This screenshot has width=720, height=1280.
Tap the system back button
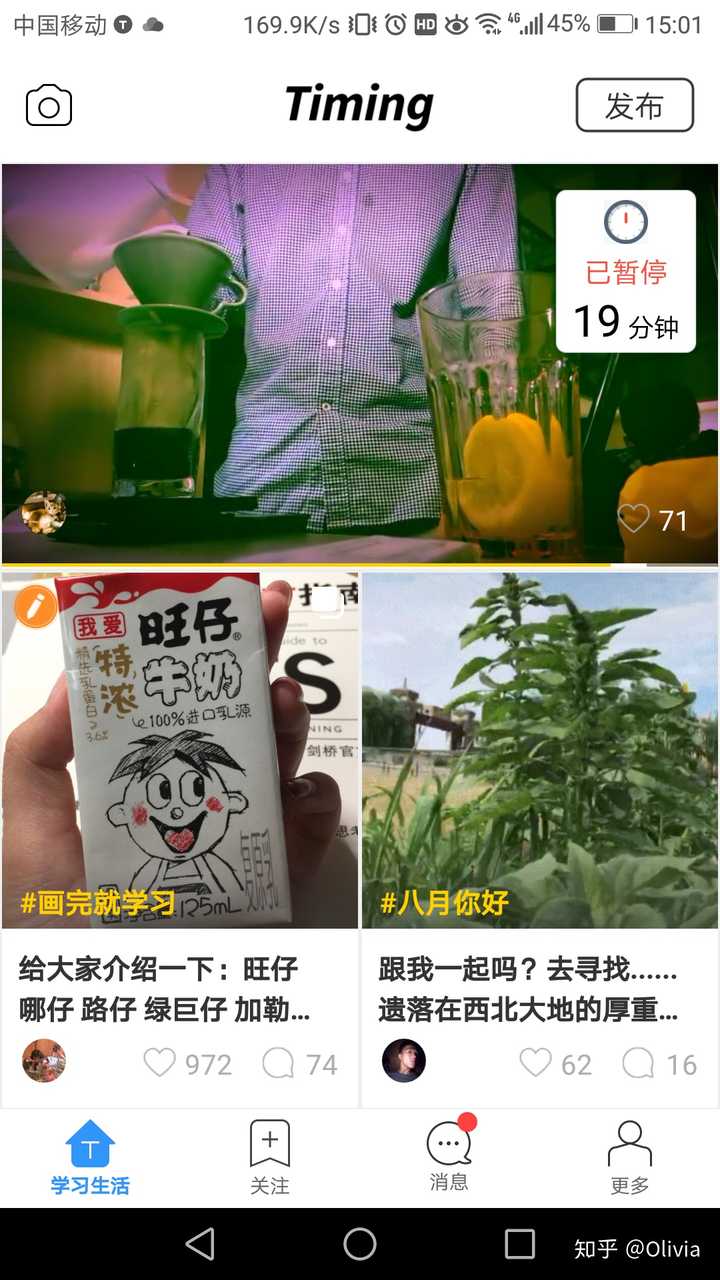coord(200,1244)
